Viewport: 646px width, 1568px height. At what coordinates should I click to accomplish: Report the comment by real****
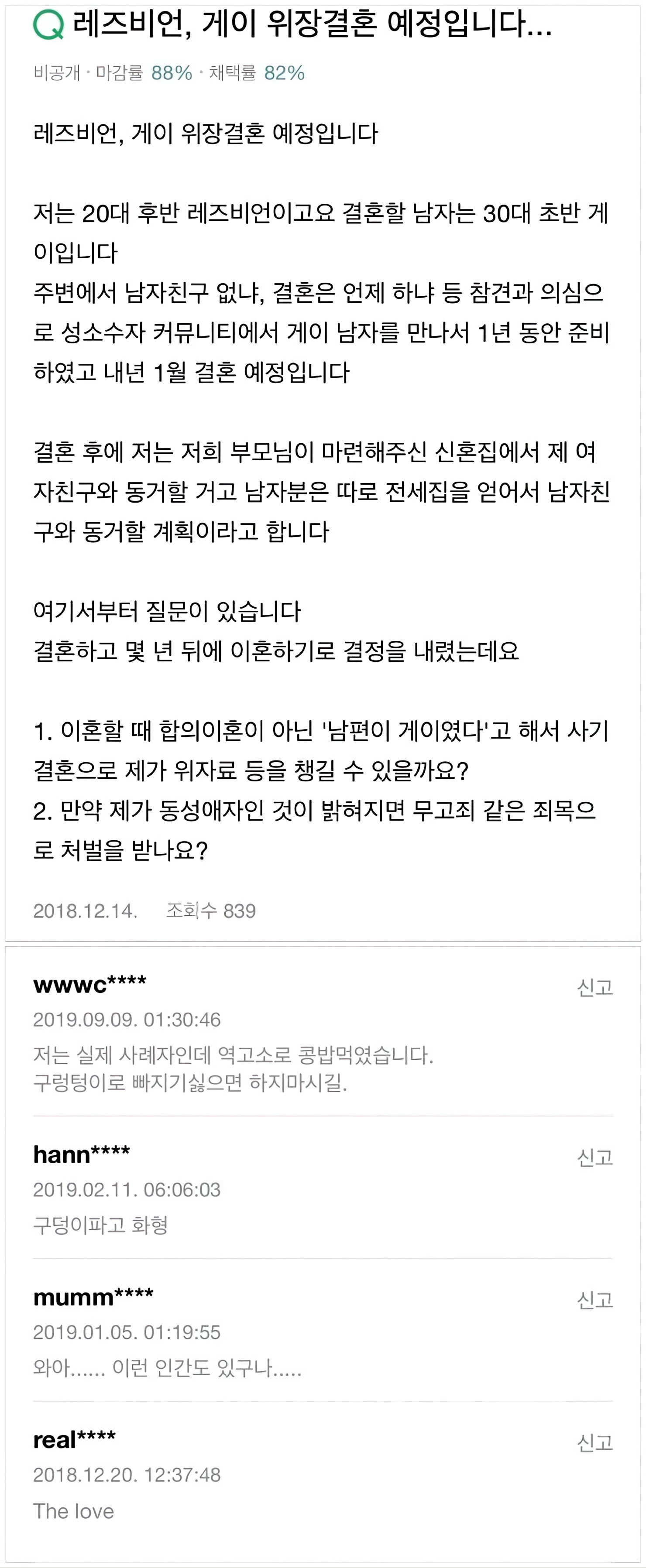point(594,1443)
